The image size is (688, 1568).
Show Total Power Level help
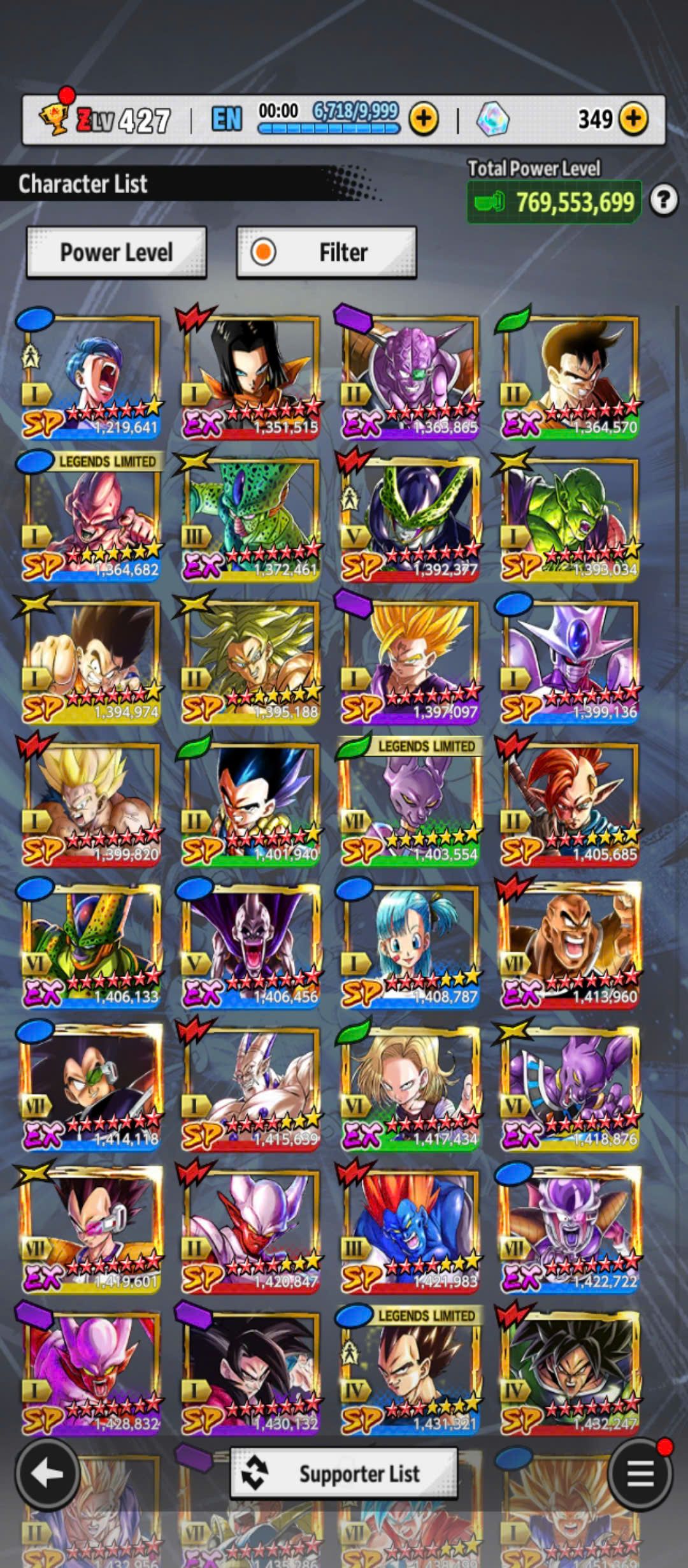tap(664, 201)
